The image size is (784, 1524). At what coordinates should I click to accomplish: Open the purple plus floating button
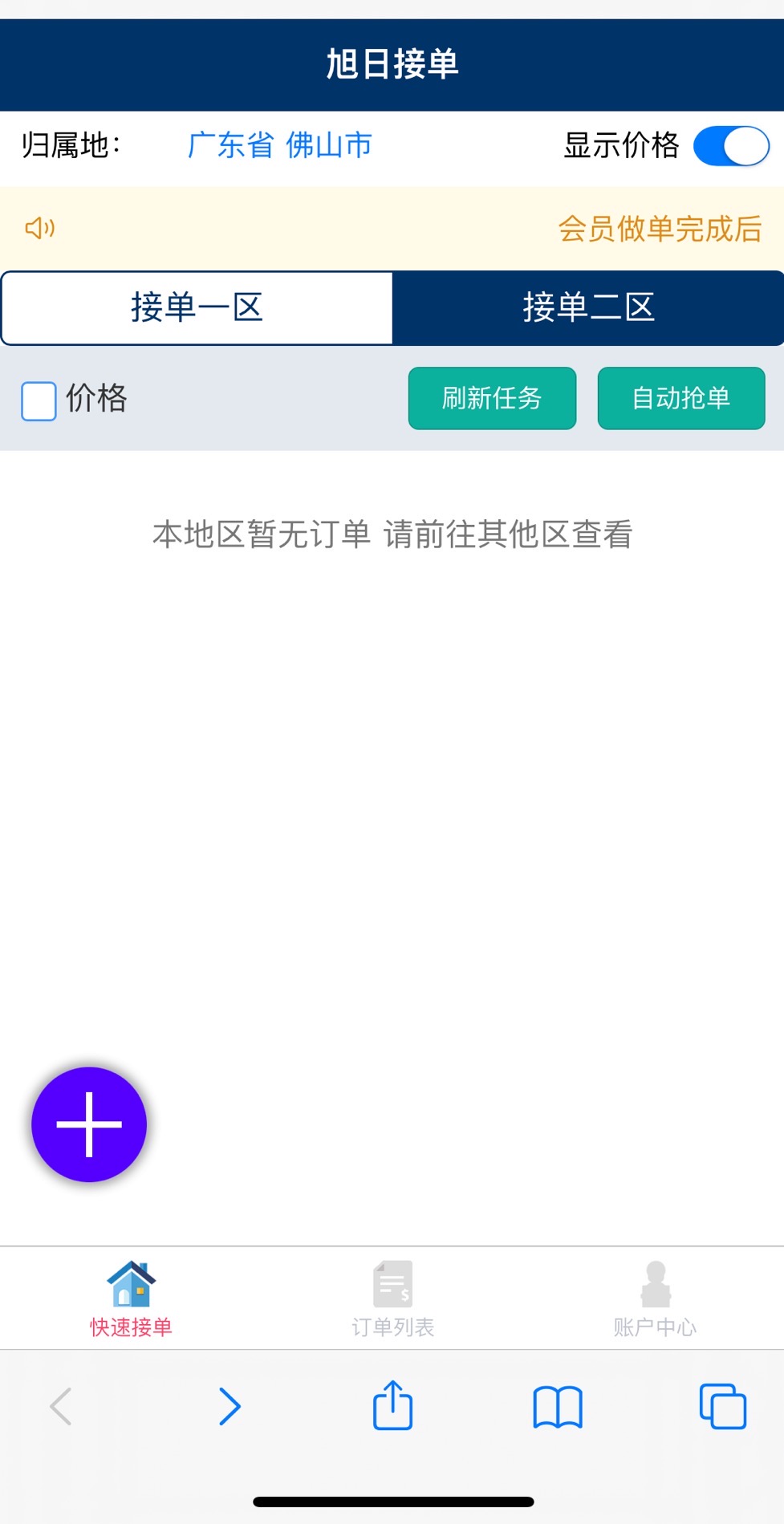tap(89, 1124)
